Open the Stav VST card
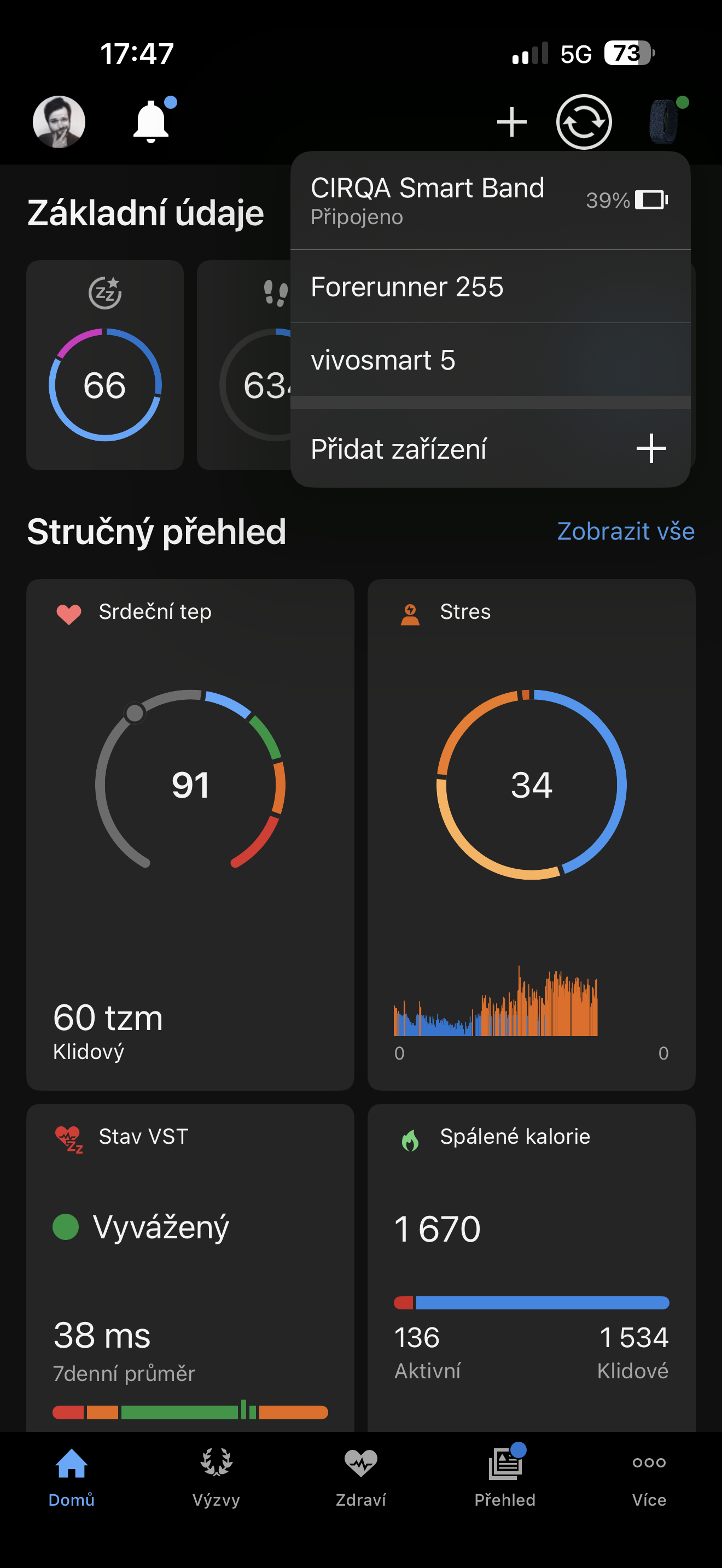This screenshot has width=722, height=1568. tap(190, 1267)
